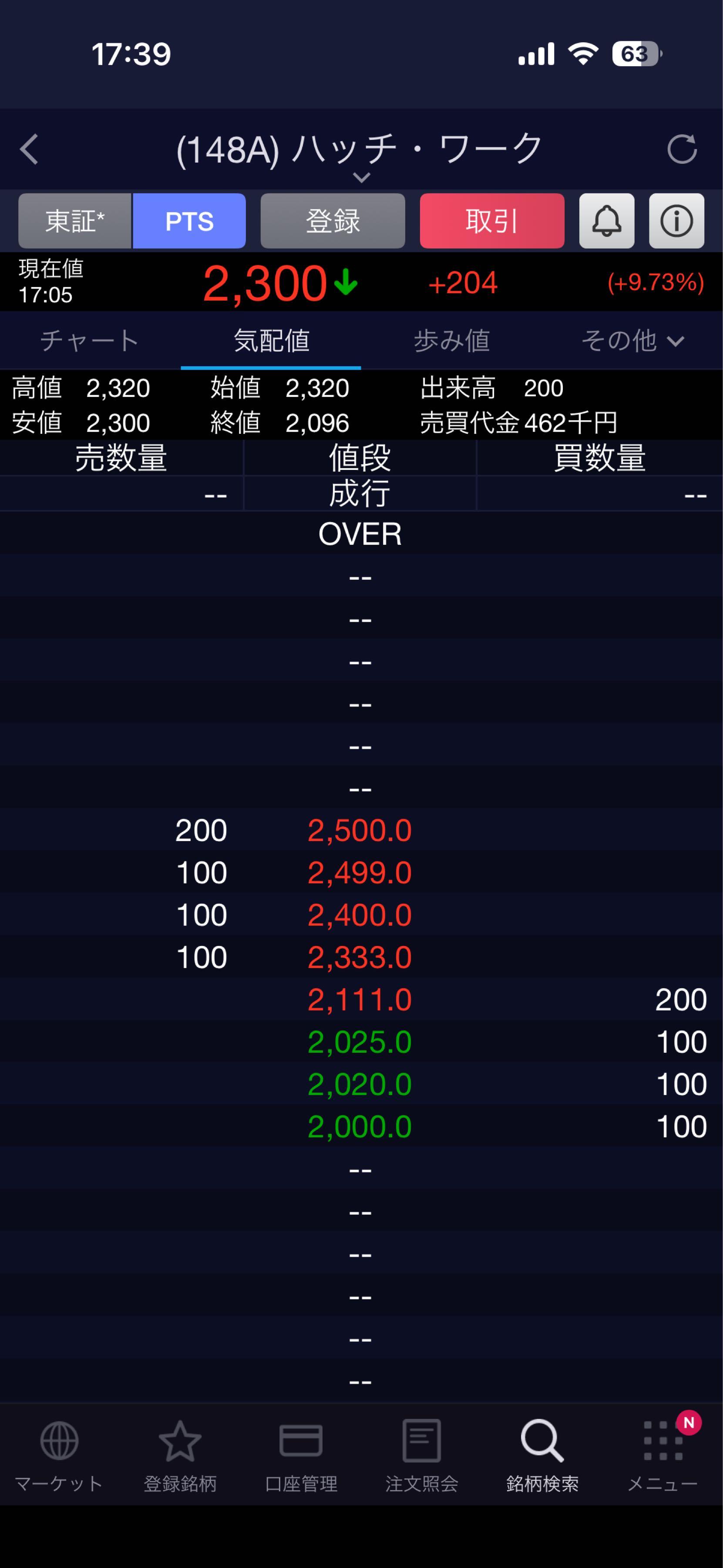Expand the stock name dropdown chevron
The image size is (723, 1568).
pos(361,178)
